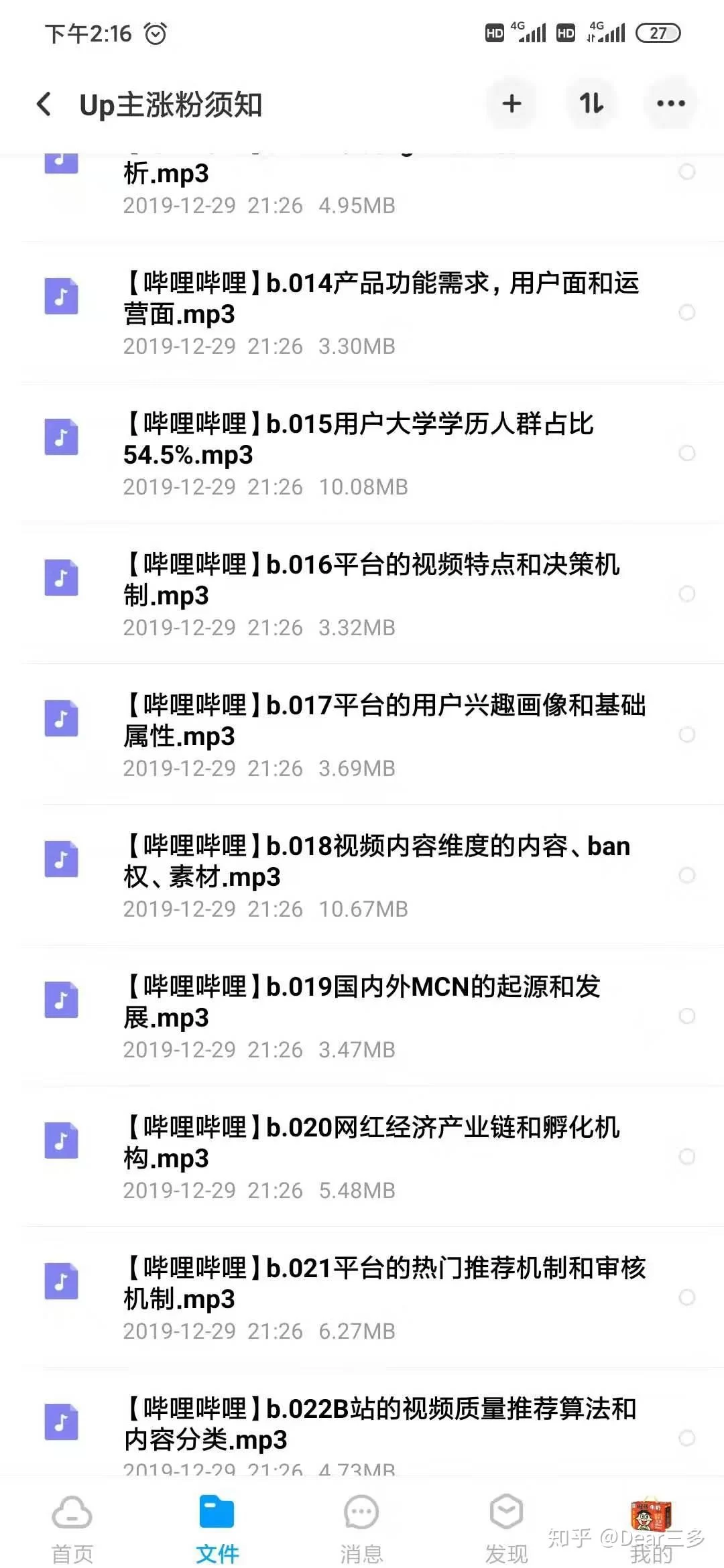Viewport: 724px width, 1568px height.
Task: Go back from Up主涨粉须知 folder
Action: (44, 104)
